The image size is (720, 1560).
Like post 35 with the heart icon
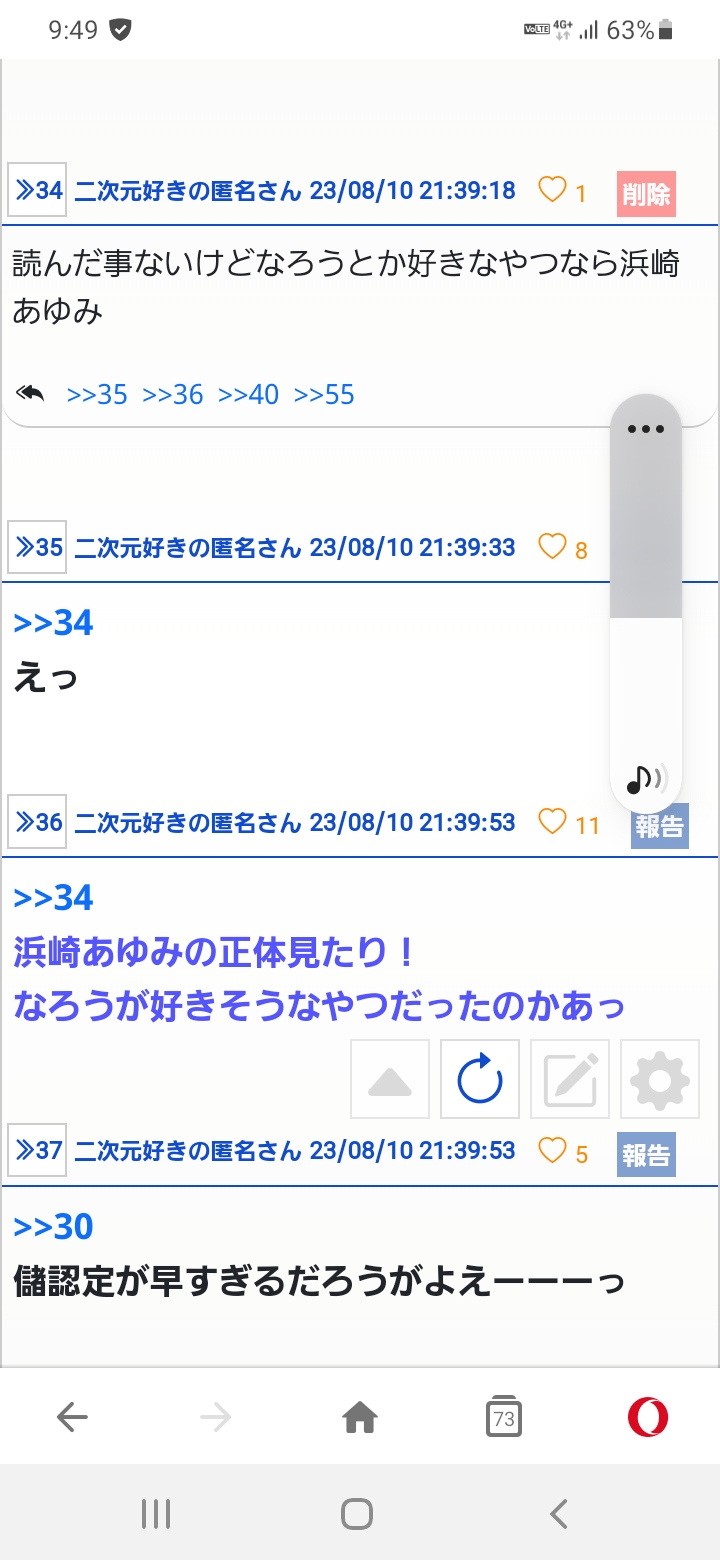552,546
